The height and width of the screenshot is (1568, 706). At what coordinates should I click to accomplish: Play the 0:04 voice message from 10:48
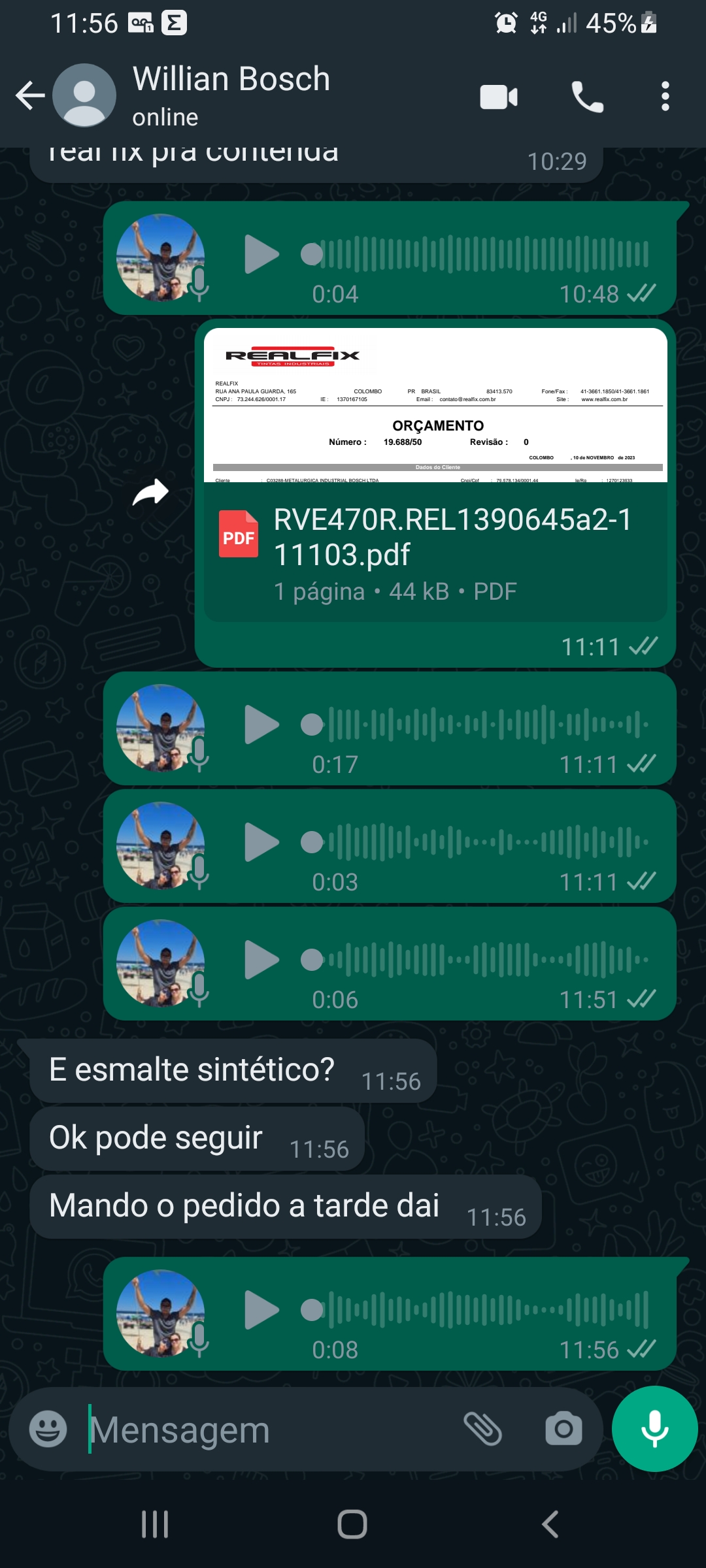[x=261, y=254]
